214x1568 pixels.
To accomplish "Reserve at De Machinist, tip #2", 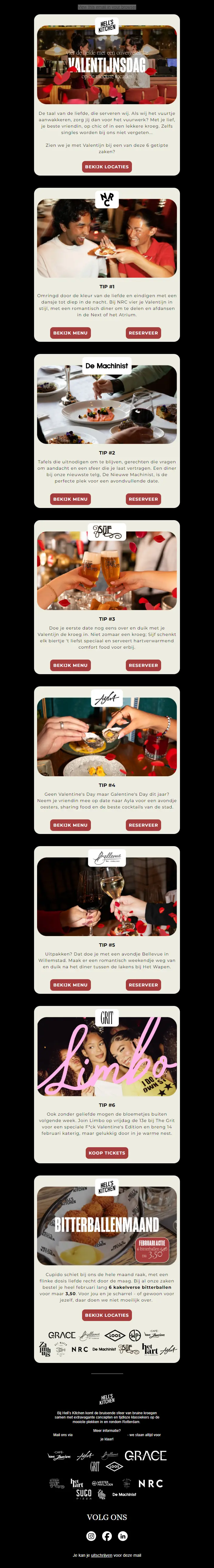I will (143, 499).
